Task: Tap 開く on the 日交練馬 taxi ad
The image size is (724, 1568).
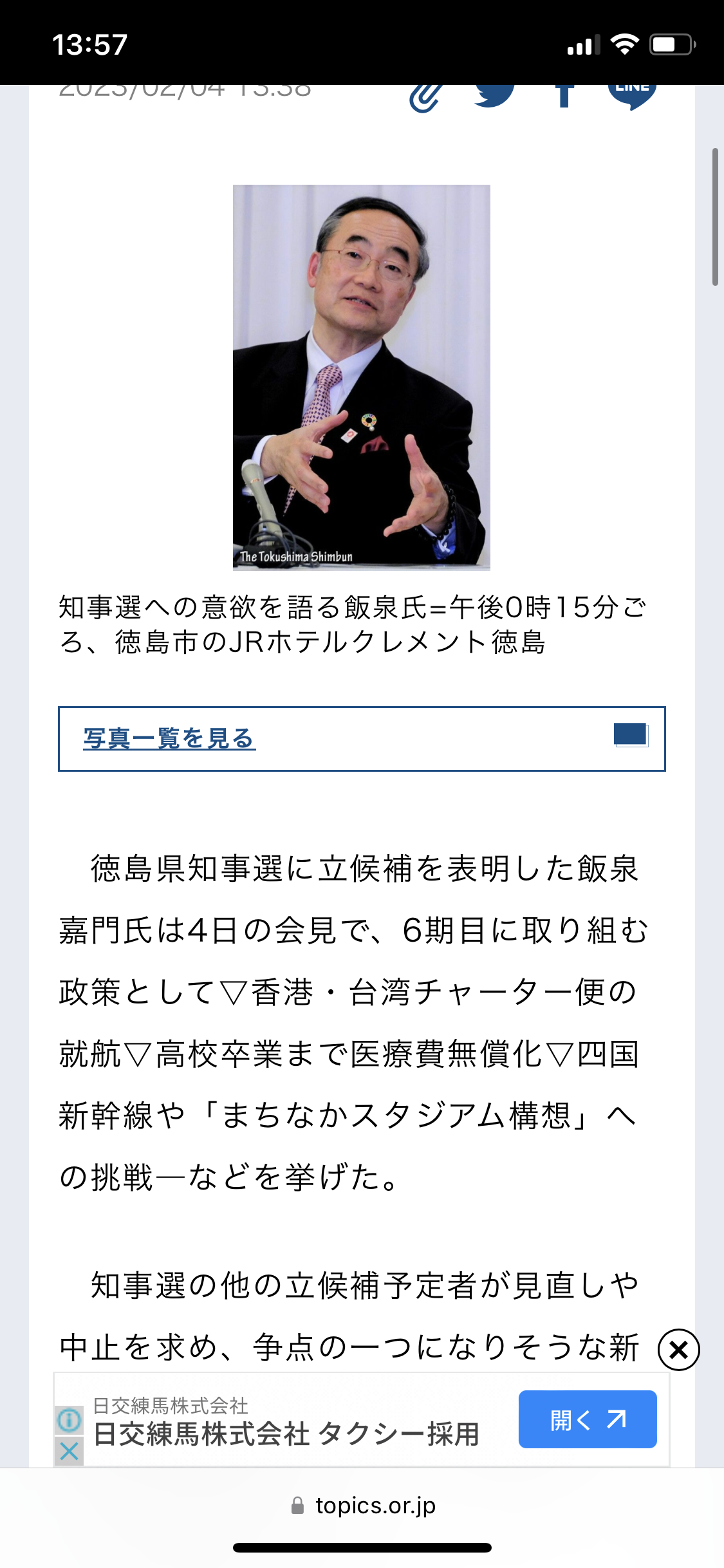Action: pyautogui.click(x=588, y=1419)
